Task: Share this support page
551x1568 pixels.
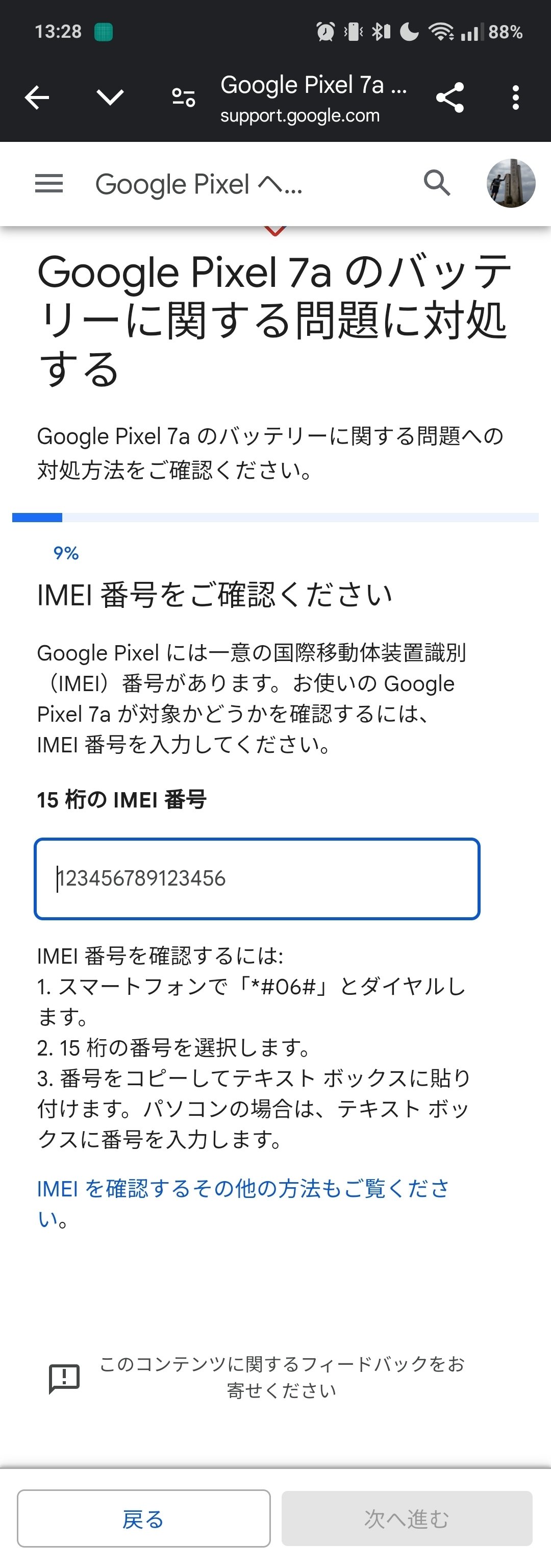Action: coord(450,96)
